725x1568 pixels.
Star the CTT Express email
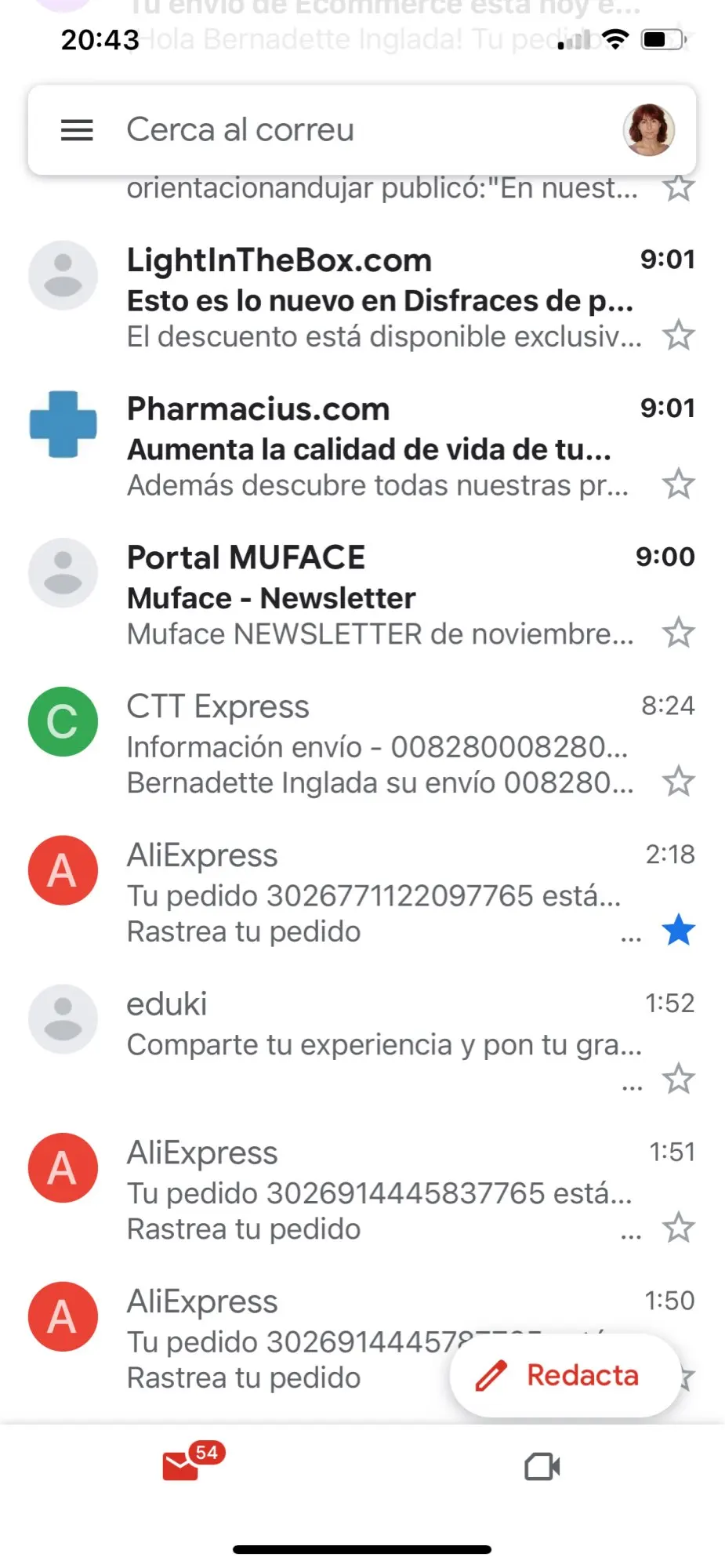pyautogui.click(x=678, y=782)
